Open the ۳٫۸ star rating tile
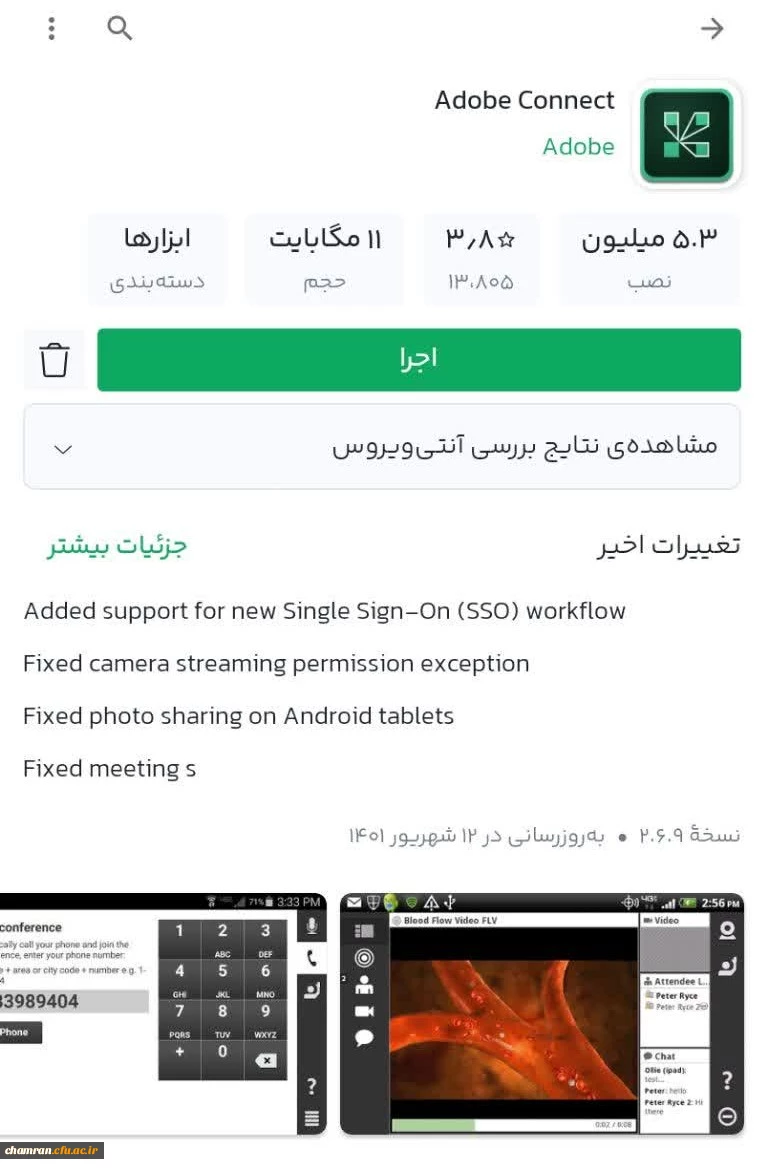 tap(480, 258)
